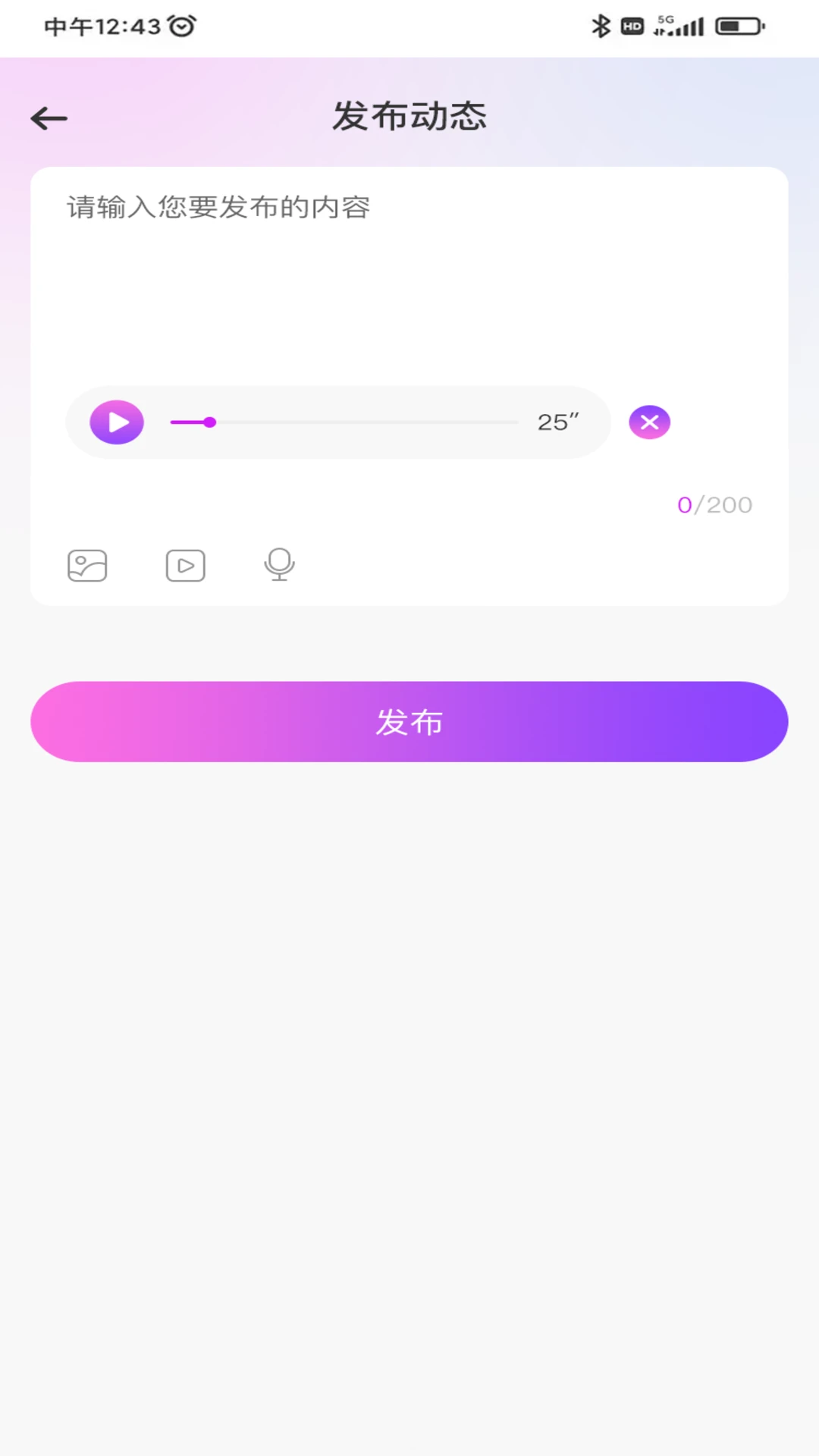Record audio with the microphone icon

click(x=279, y=565)
